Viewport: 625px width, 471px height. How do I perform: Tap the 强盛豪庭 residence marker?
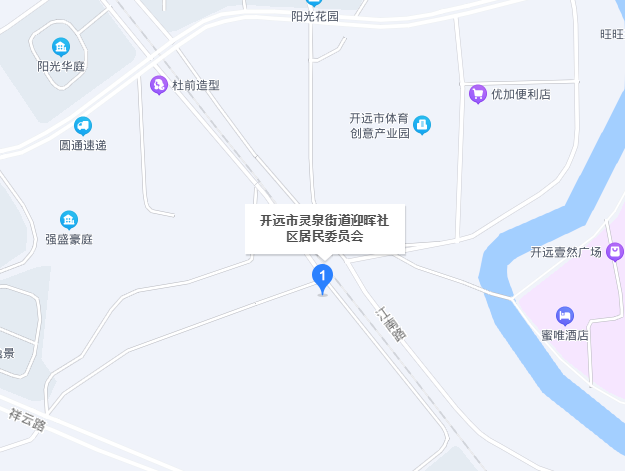68,220
